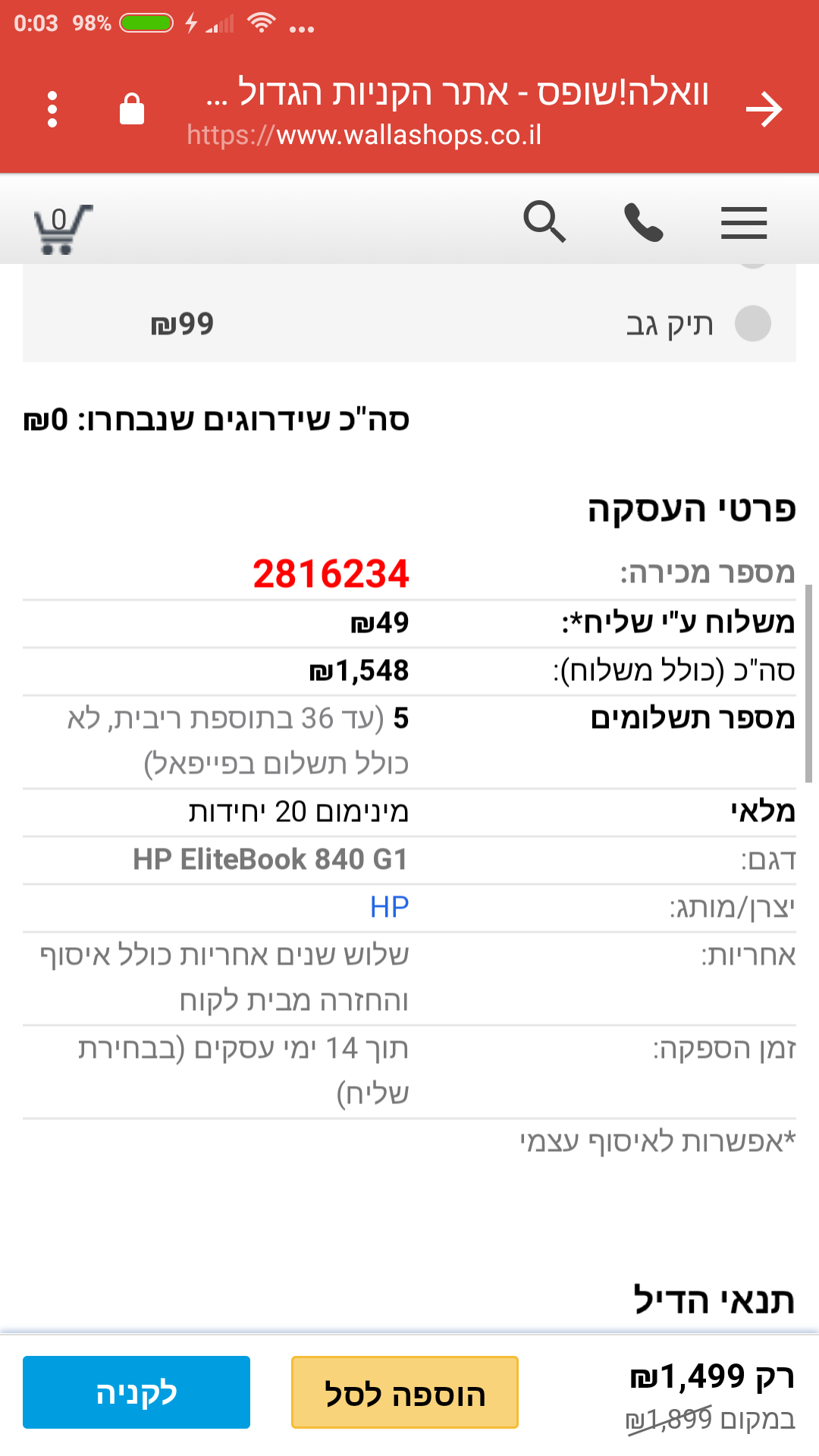819x1456 pixels.
Task: Open the hamburger menu
Action: pyautogui.click(x=744, y=222)
